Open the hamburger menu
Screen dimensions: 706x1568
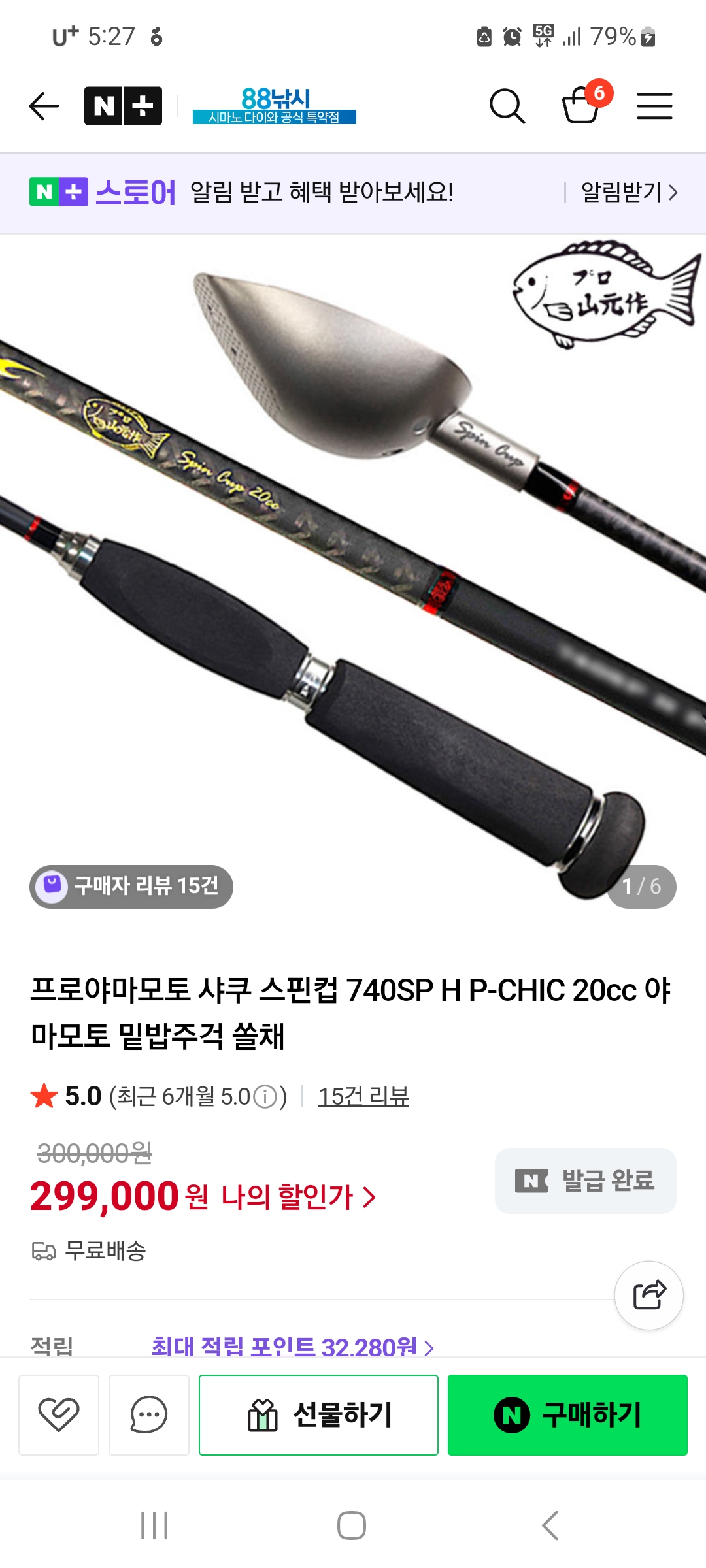[654, 106]
